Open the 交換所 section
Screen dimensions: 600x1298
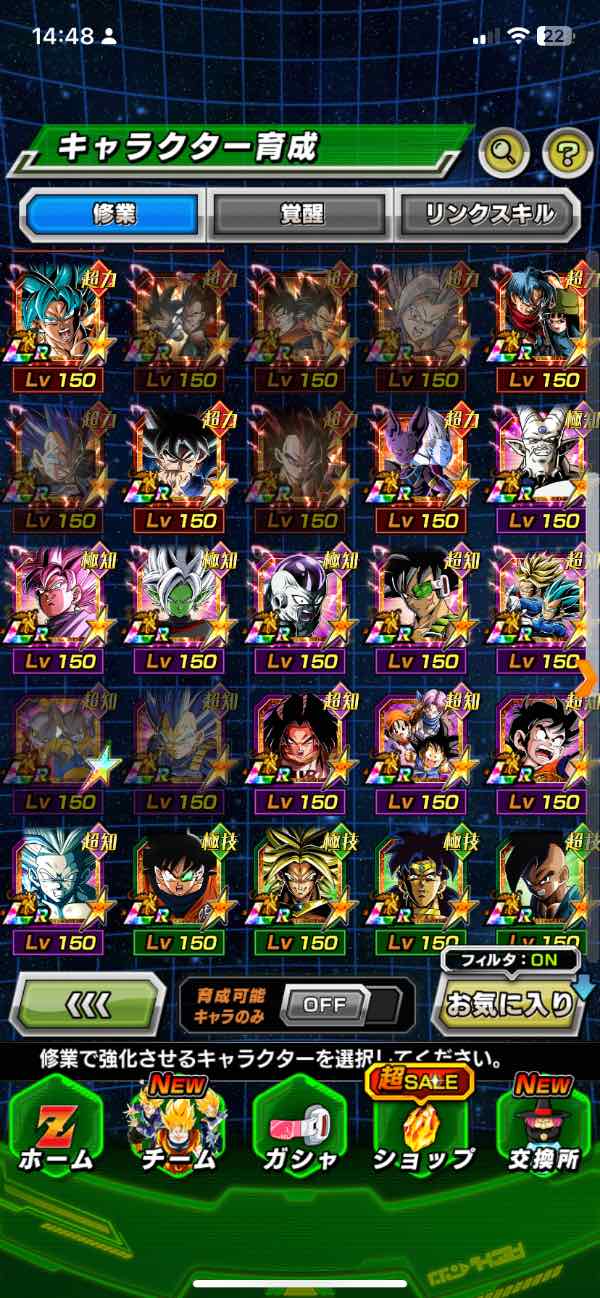[x=543, y=1126]
